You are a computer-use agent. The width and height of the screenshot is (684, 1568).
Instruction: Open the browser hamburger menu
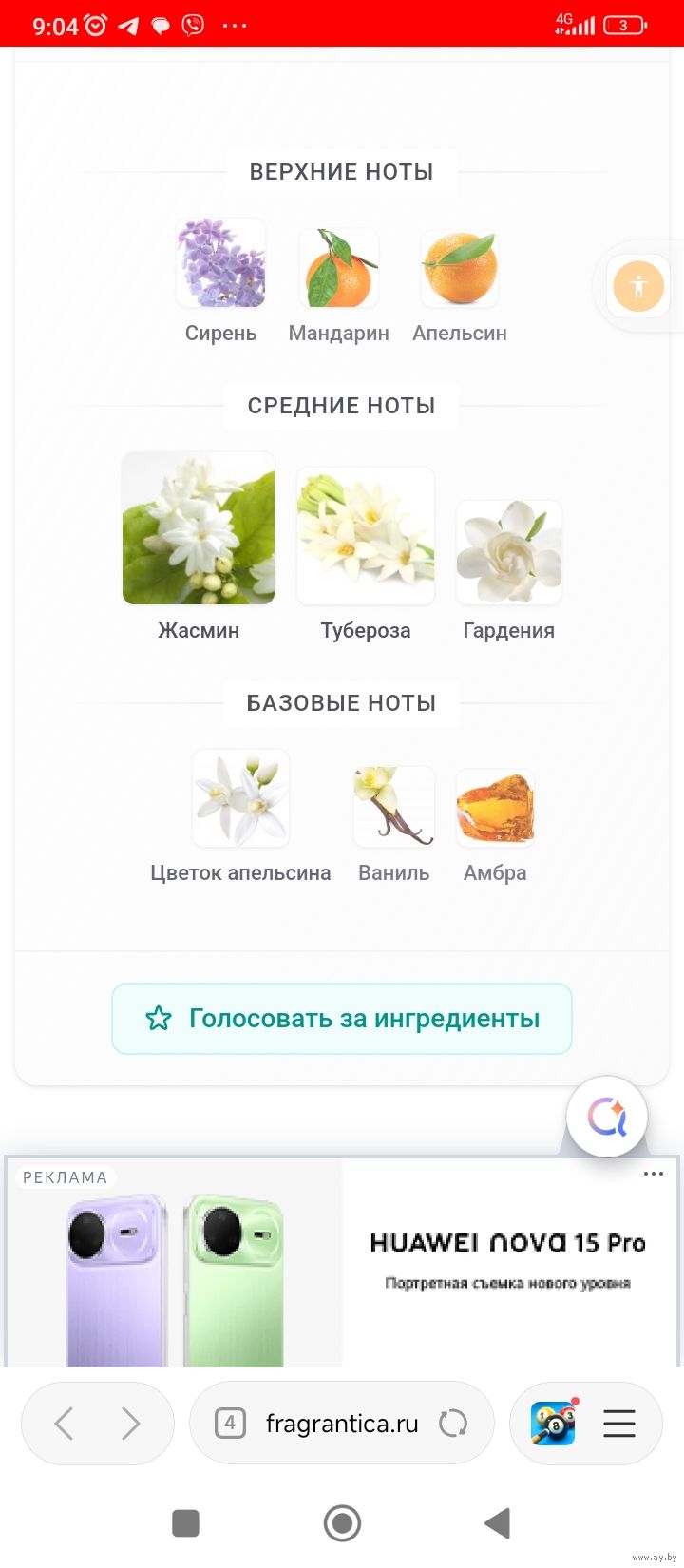coord(619,1424)
